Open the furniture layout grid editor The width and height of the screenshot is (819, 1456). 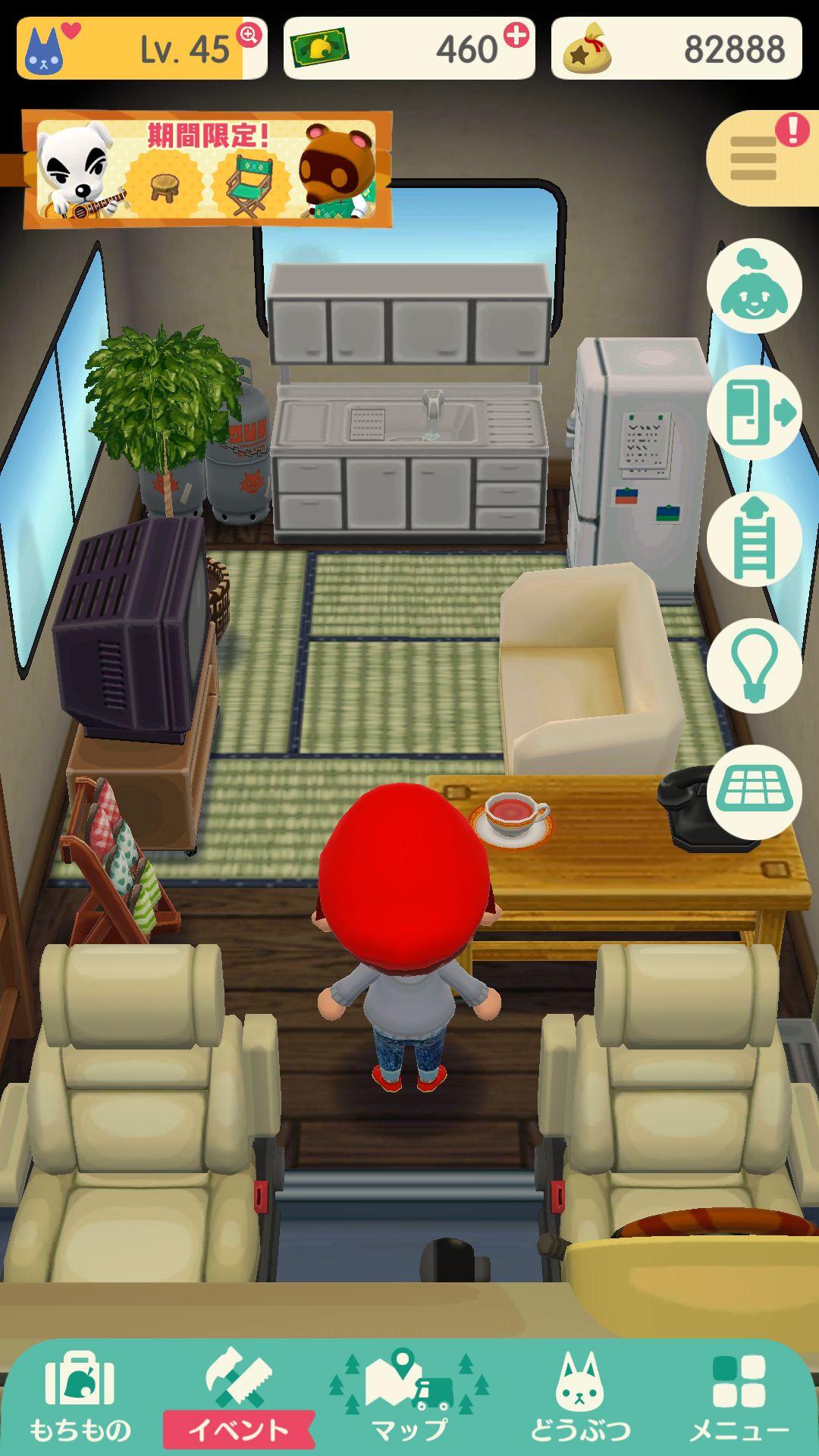pyautogui.click(x=753, y=791)
